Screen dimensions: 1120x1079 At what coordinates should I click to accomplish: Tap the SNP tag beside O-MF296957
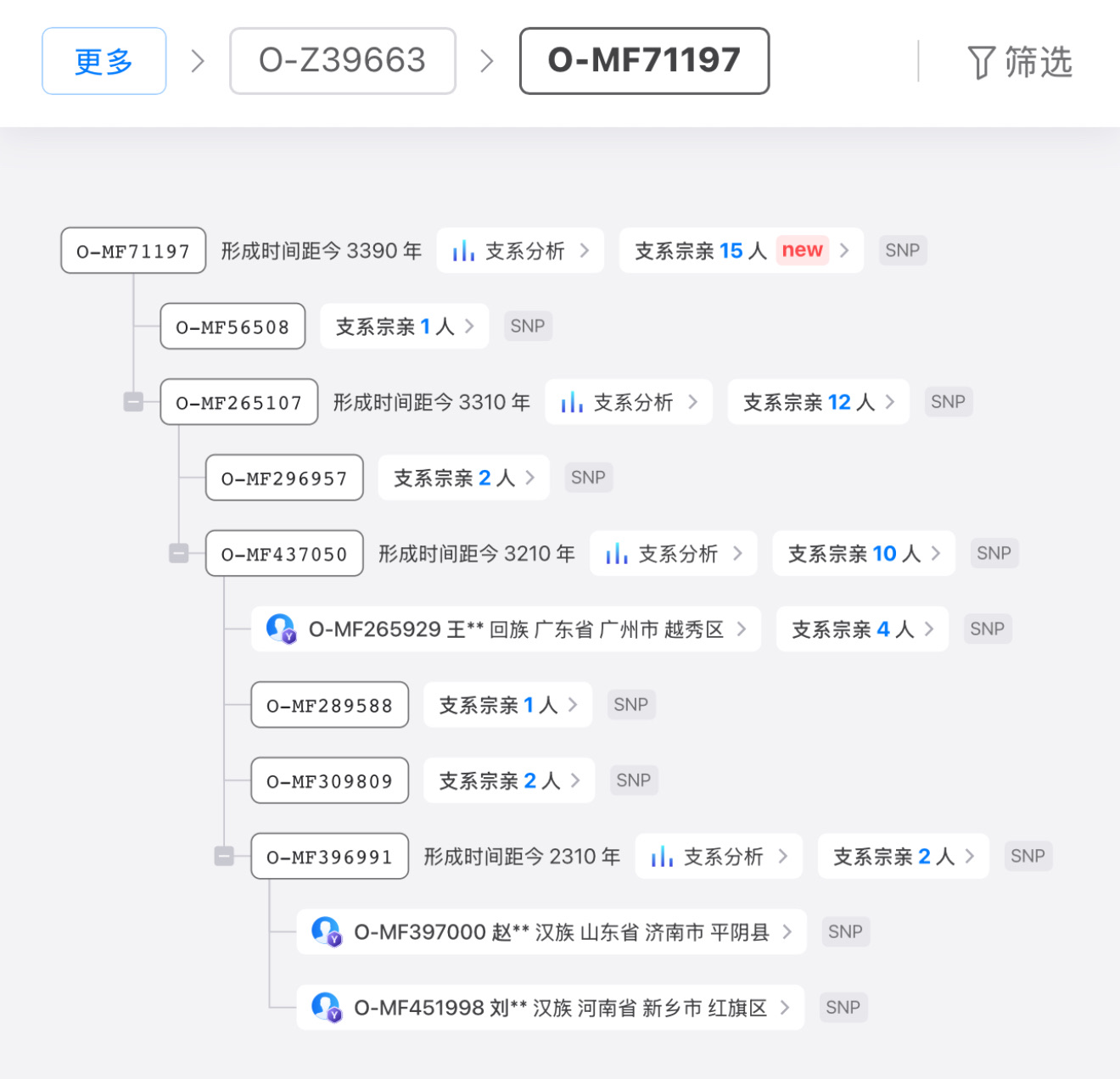coord(588,478)
